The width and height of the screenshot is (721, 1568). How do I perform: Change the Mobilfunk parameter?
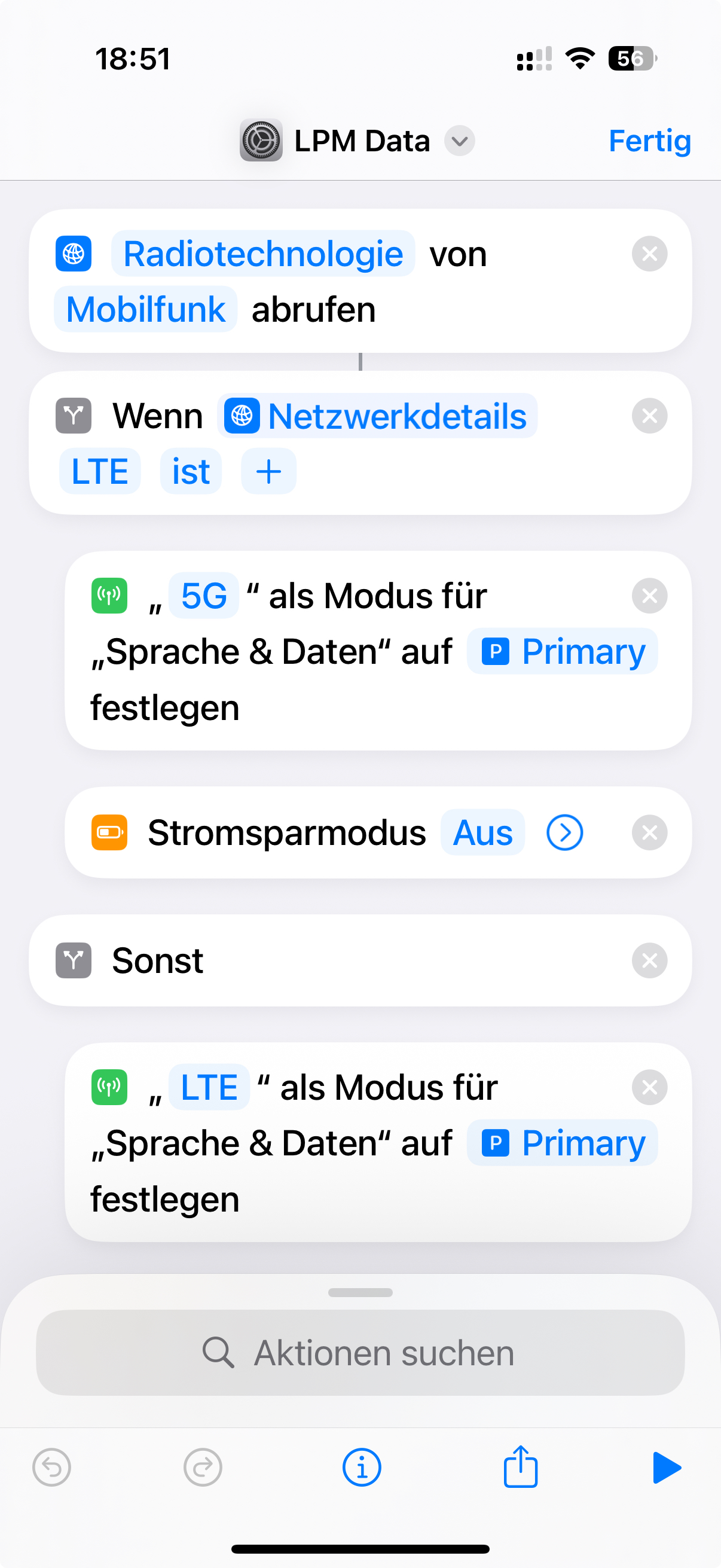[145, 309]
